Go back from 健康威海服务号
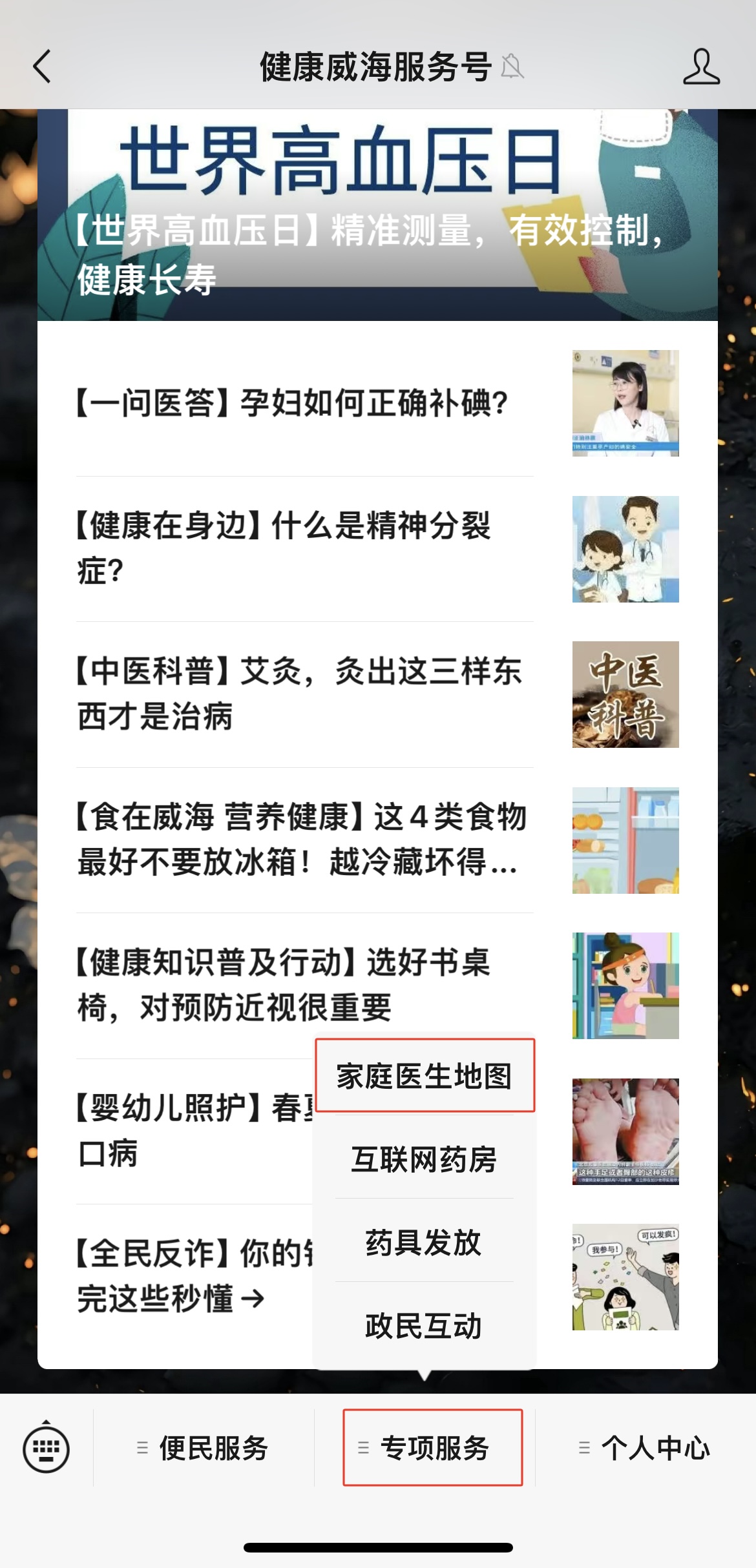Viewport: 756px width, 1568px height. point(43,67)
